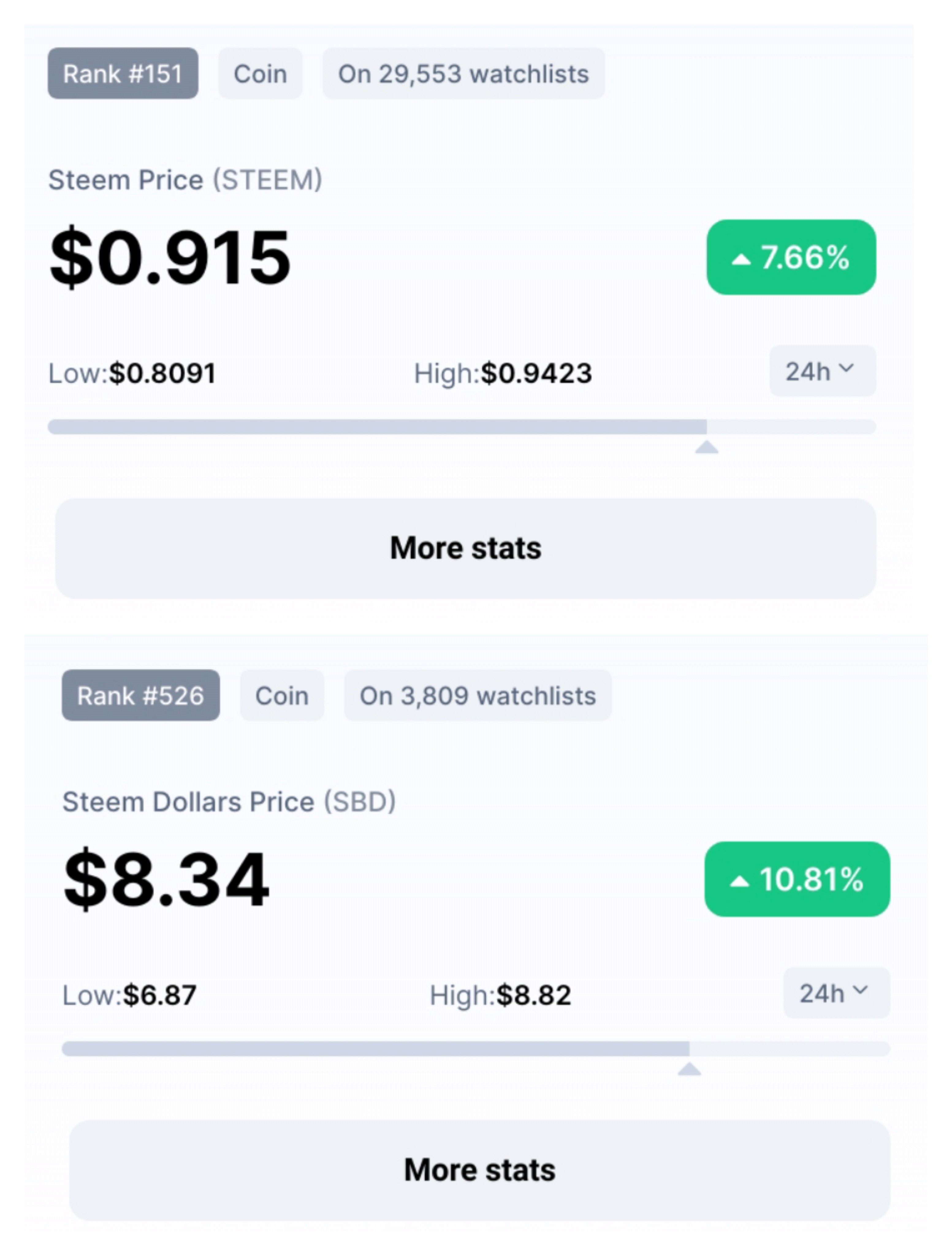
Task: Tap the On 29,553 watchlists chip
Action: point(464,73)
